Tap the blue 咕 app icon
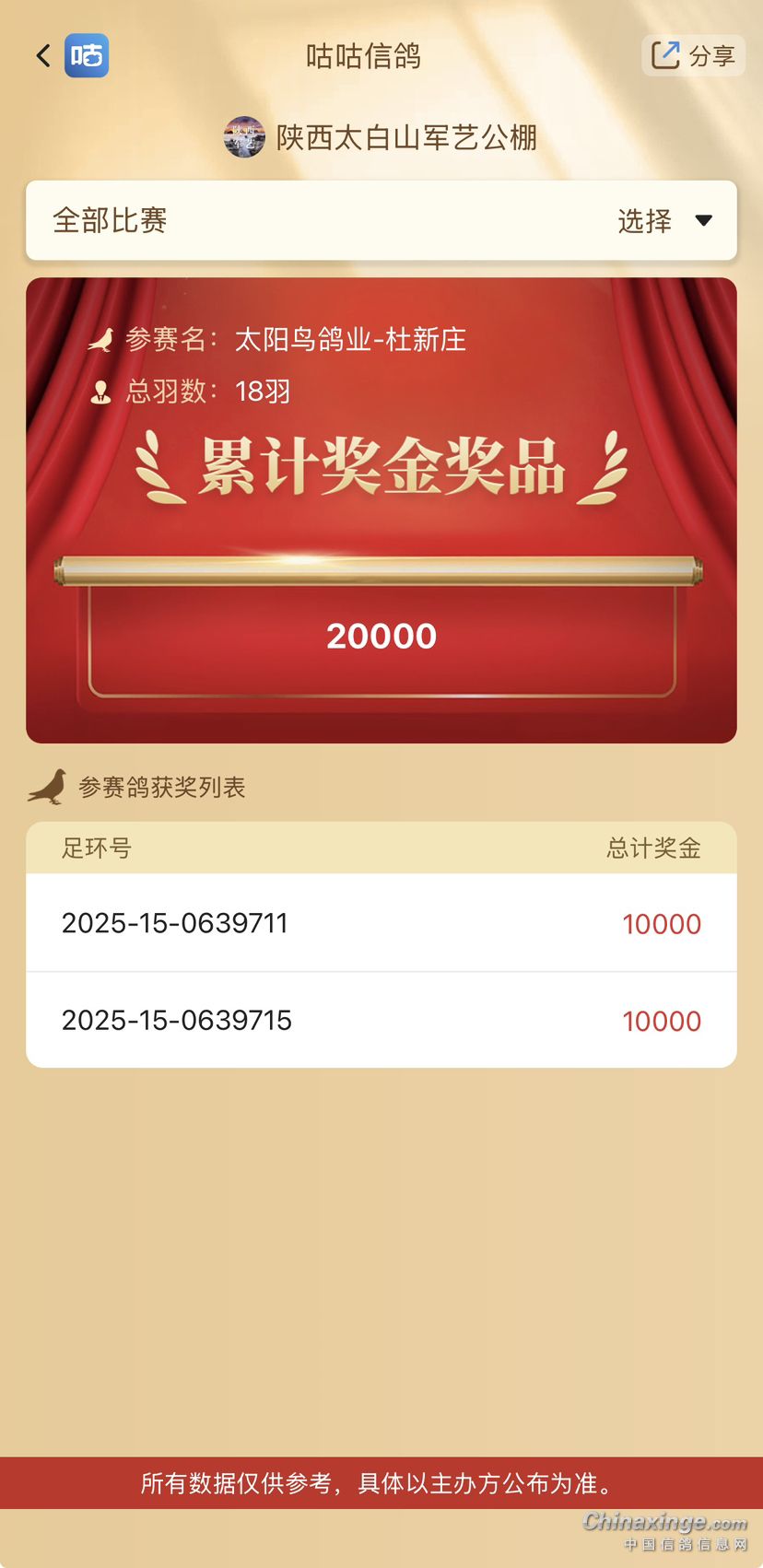 click(x=87, y=56)
